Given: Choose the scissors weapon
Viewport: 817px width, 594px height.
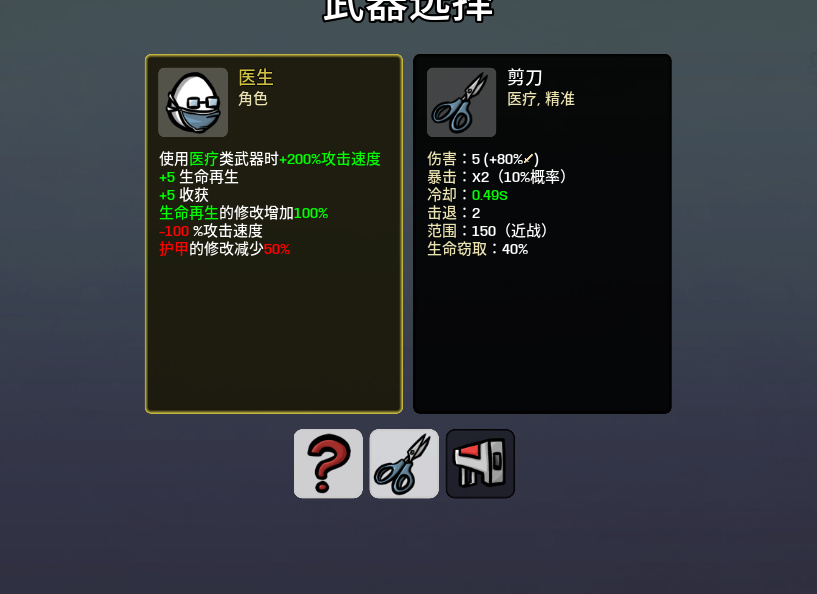Looking at the screenshot, I should point(404,464).
